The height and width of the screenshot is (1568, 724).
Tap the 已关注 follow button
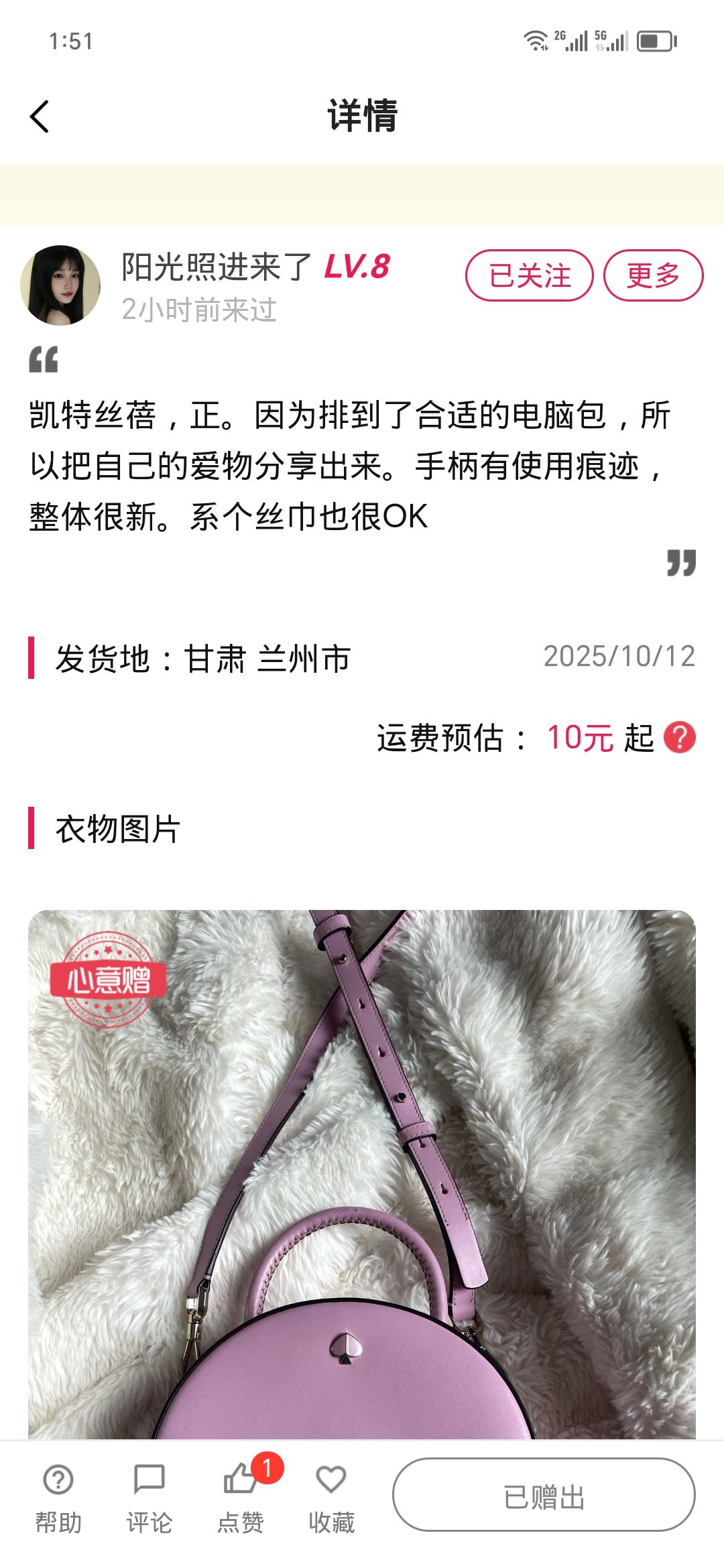529,275
